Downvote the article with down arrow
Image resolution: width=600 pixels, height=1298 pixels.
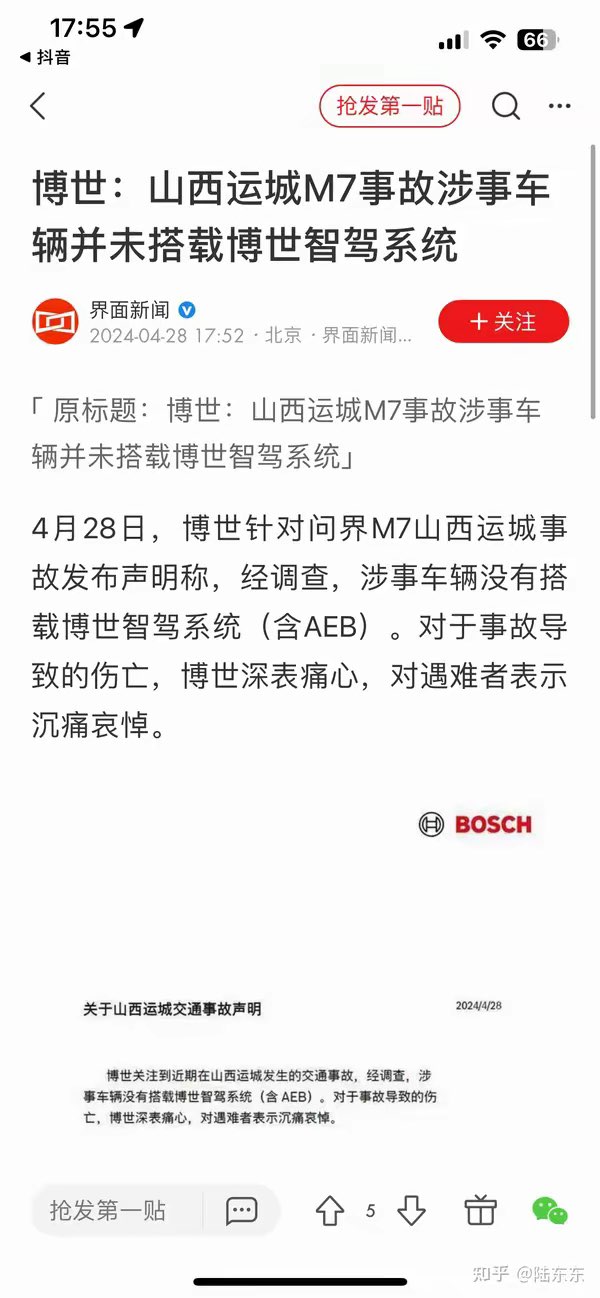(x=411, y=1211)
